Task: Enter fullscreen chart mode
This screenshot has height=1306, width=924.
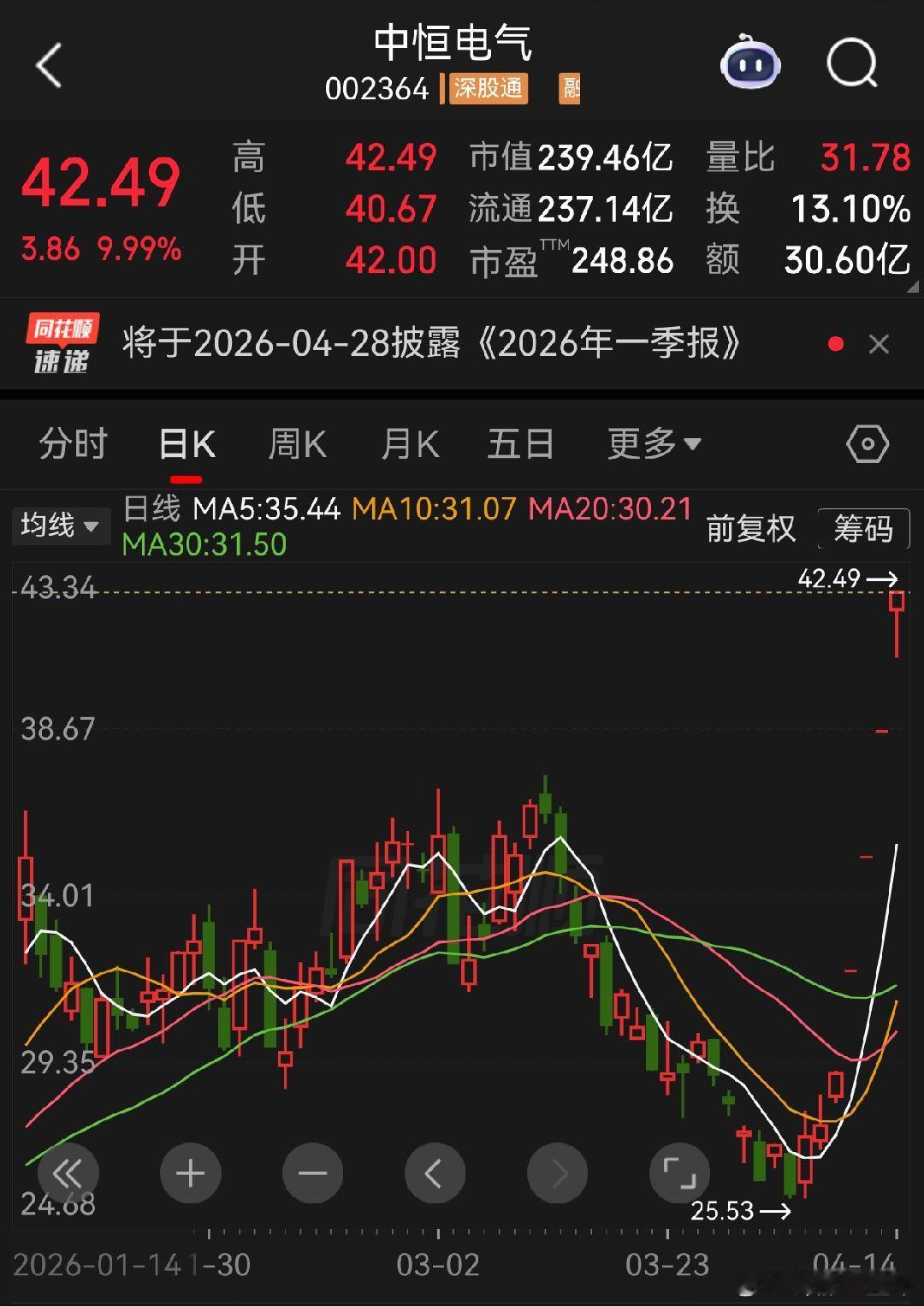Action: click(x=678, y=1173)
